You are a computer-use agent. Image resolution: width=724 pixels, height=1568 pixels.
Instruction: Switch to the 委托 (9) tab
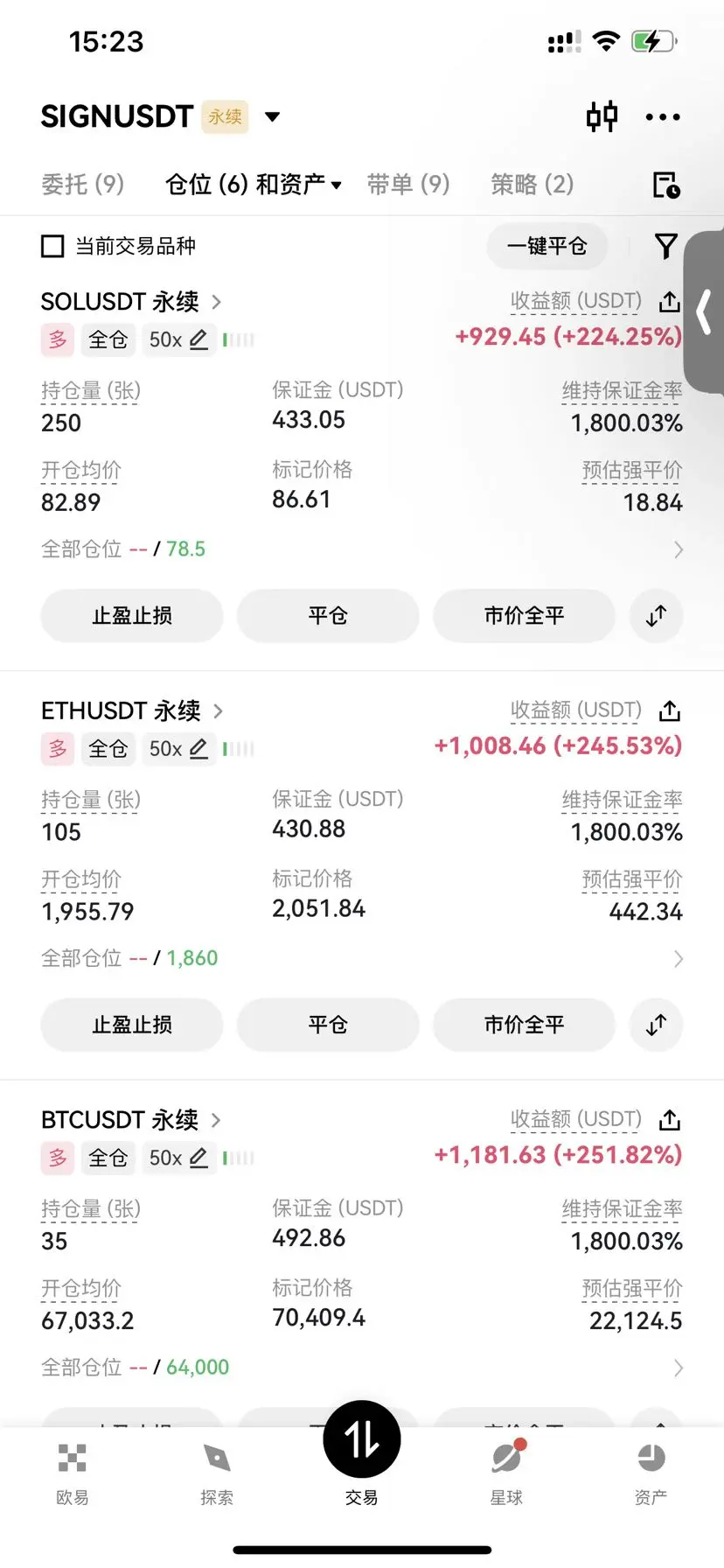(x=83, y=184)
